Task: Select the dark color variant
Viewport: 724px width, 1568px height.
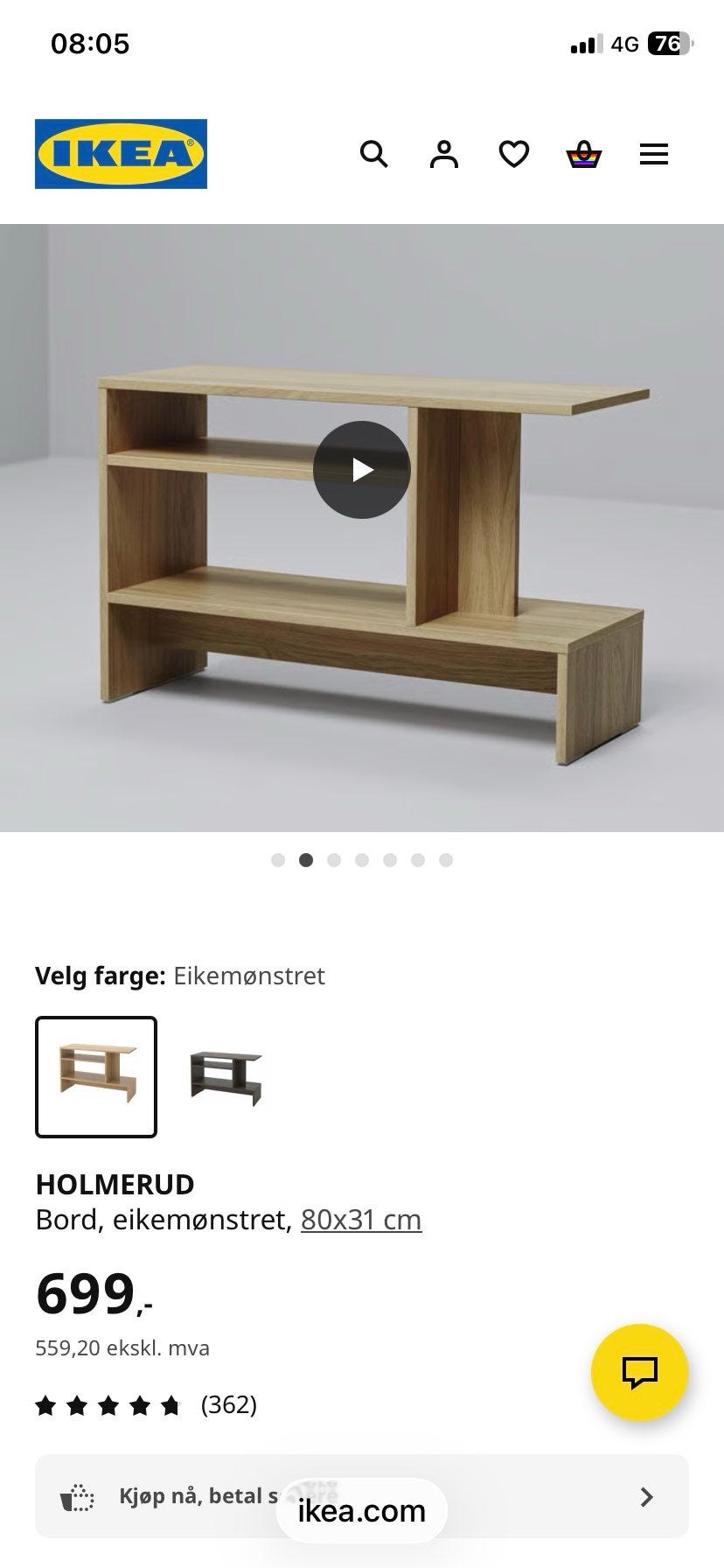Action: [x=227, y=1077]
